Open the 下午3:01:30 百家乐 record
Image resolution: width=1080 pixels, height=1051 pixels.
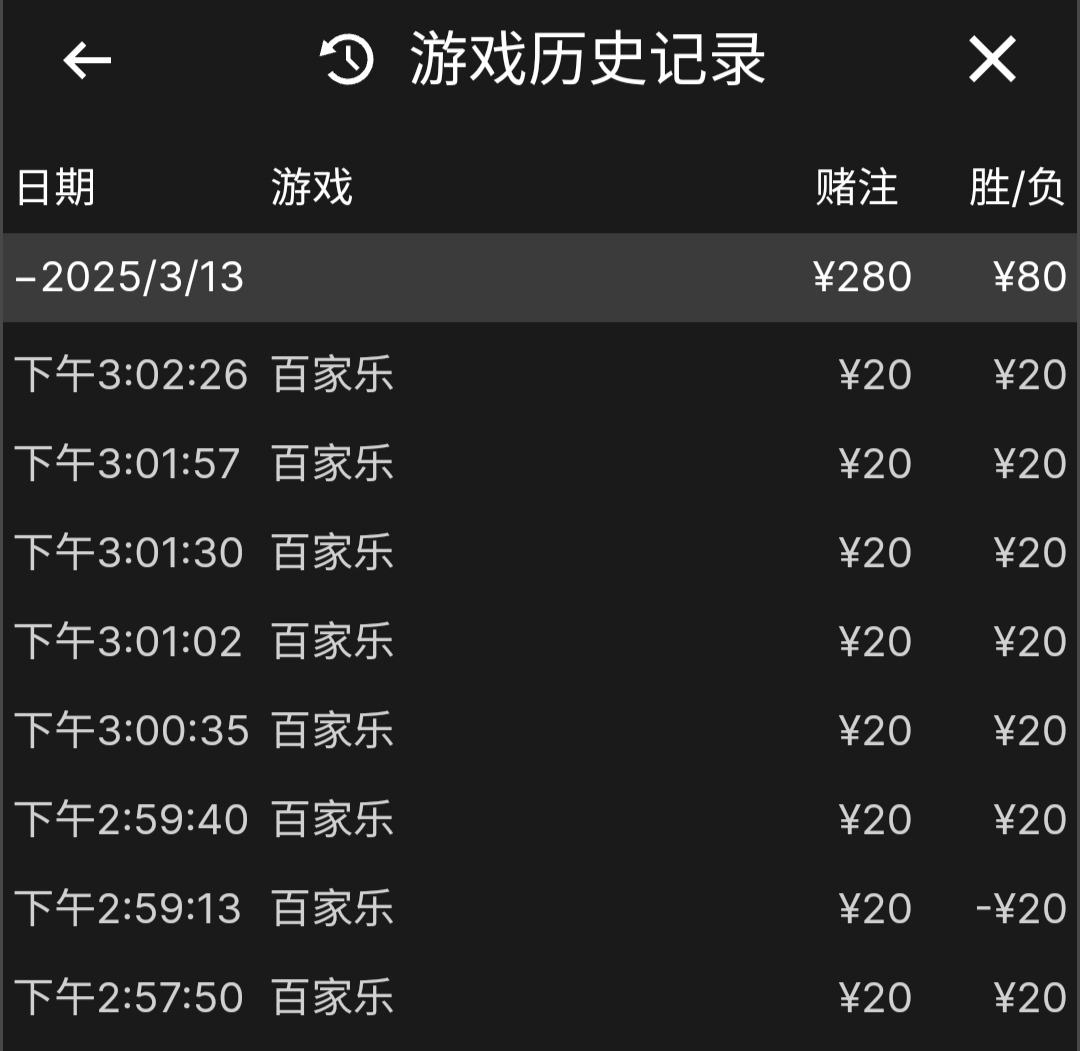click(540, 553)
